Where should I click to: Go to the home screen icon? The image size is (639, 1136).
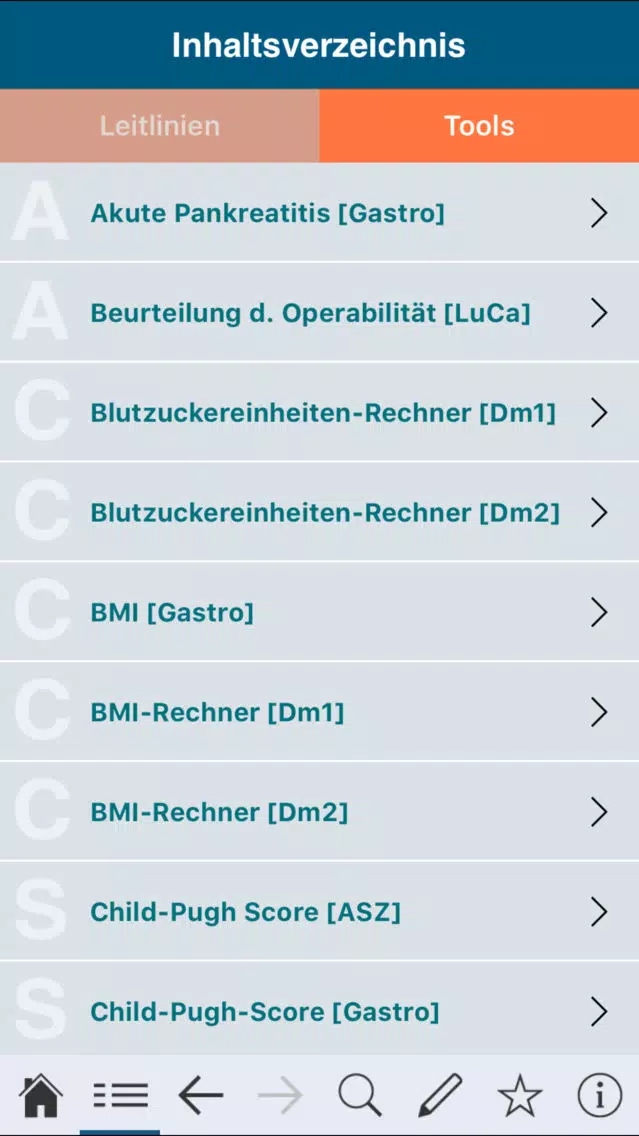41,1095
